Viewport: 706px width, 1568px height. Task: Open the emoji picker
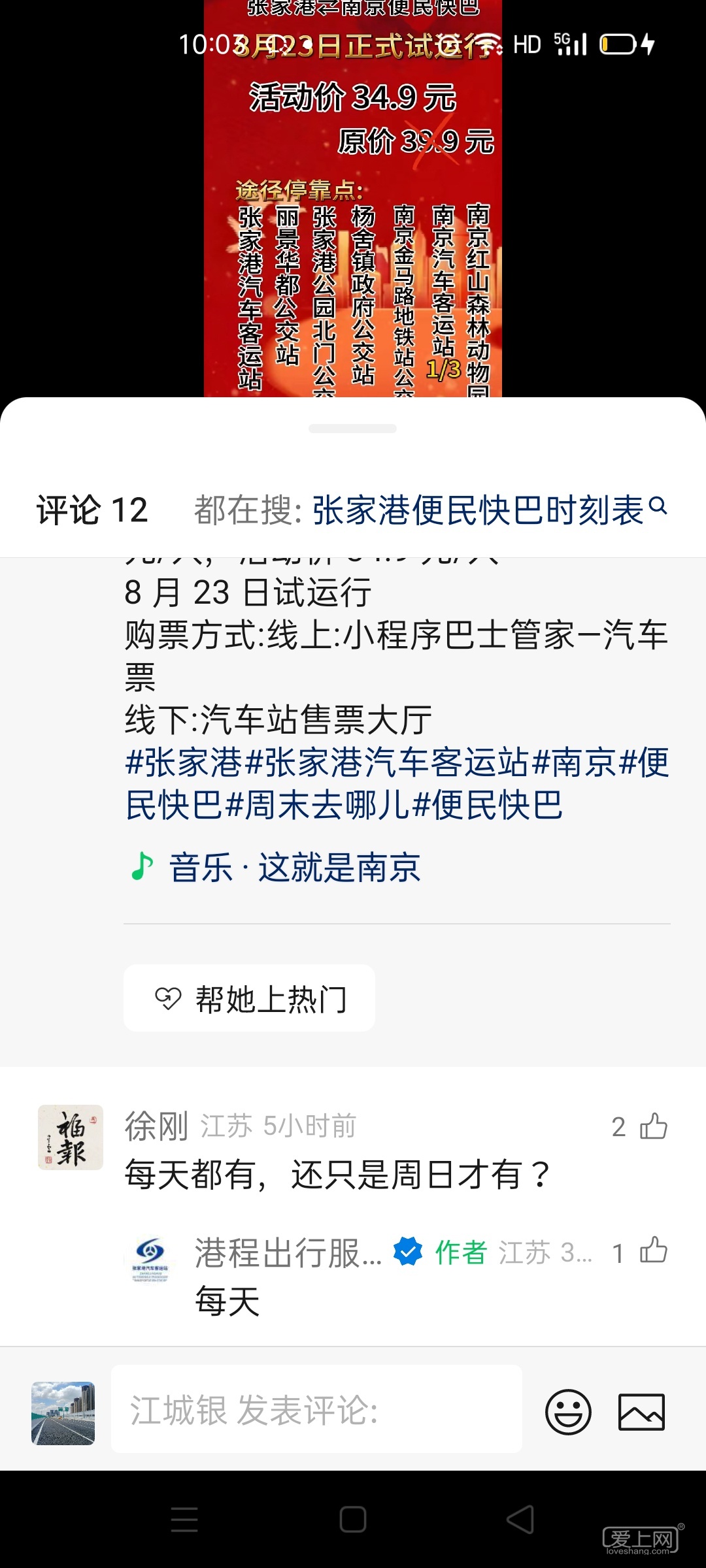point(568,1412)
